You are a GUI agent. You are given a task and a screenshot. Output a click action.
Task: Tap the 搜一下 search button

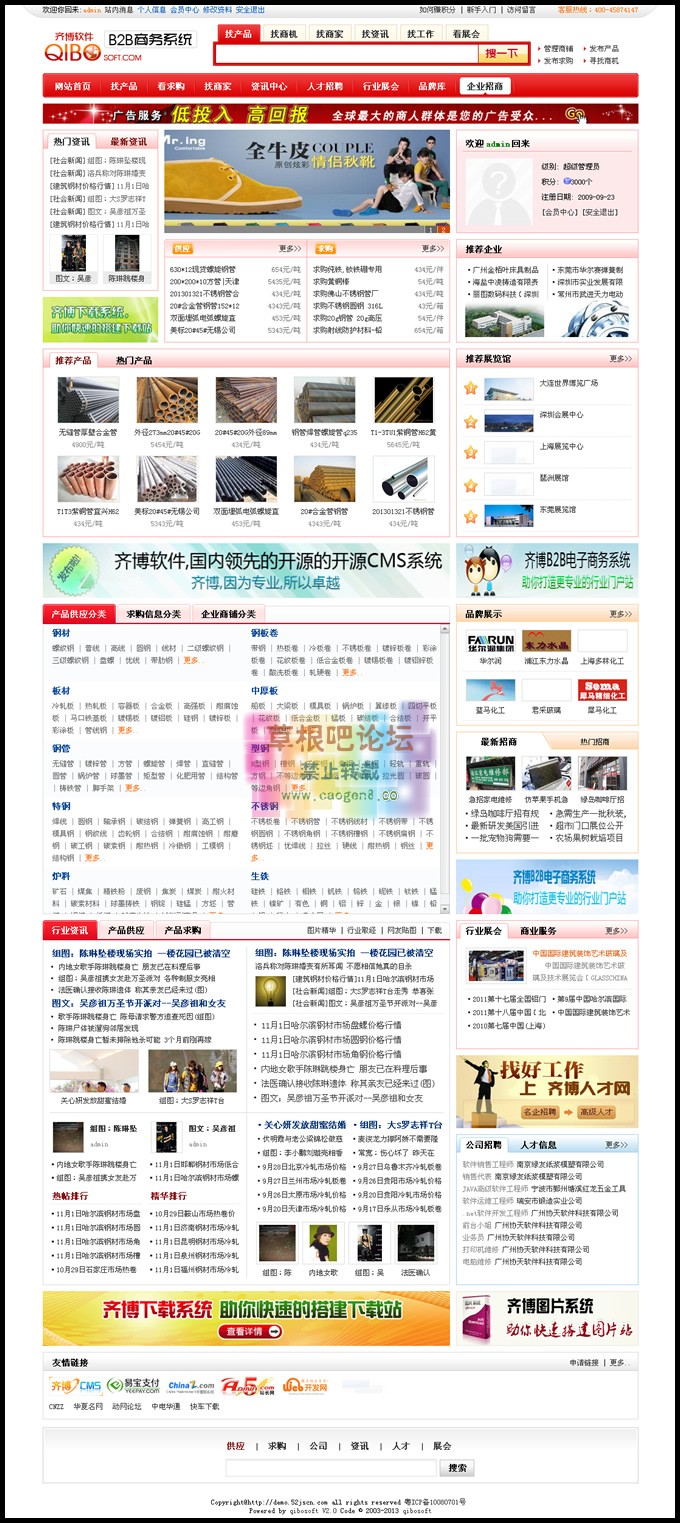tap(502, 54)
